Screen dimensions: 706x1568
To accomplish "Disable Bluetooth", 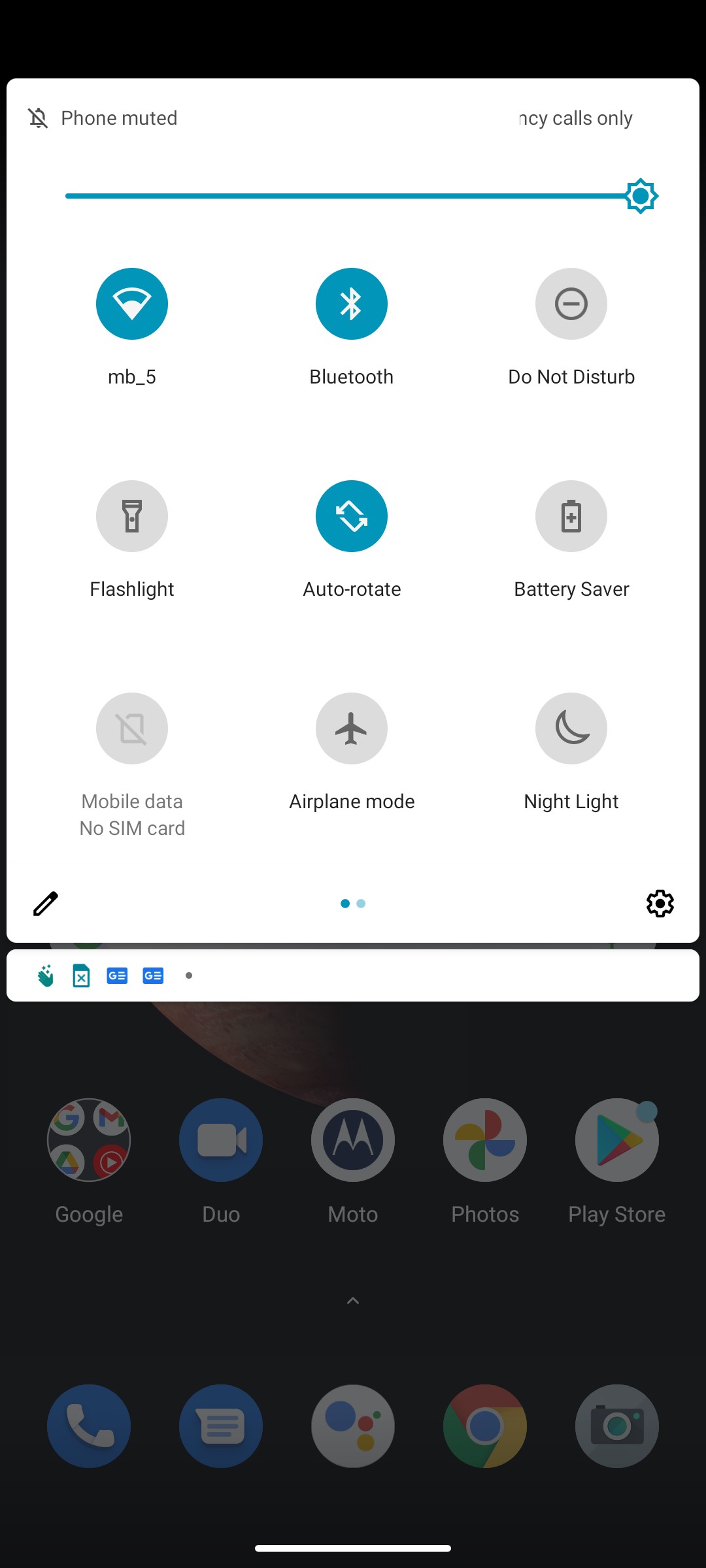I will [x=352, y=304].
